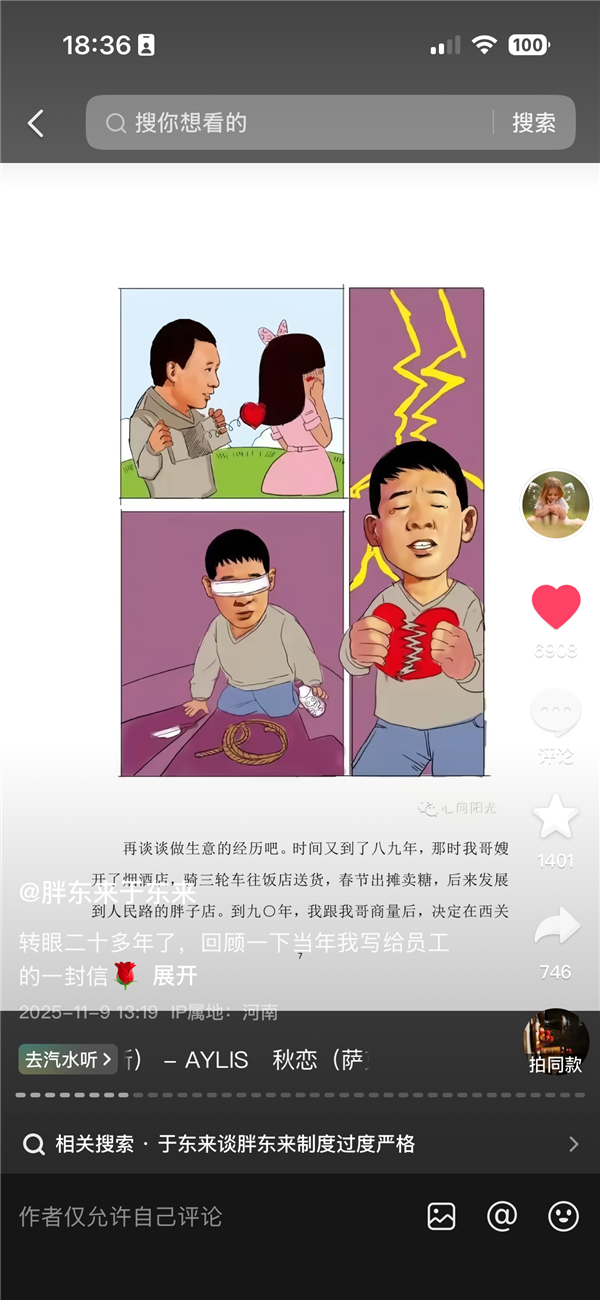Open the emoji smiley icon
The height and width of the screenshot is (1300, 600).
point(564,1216)
